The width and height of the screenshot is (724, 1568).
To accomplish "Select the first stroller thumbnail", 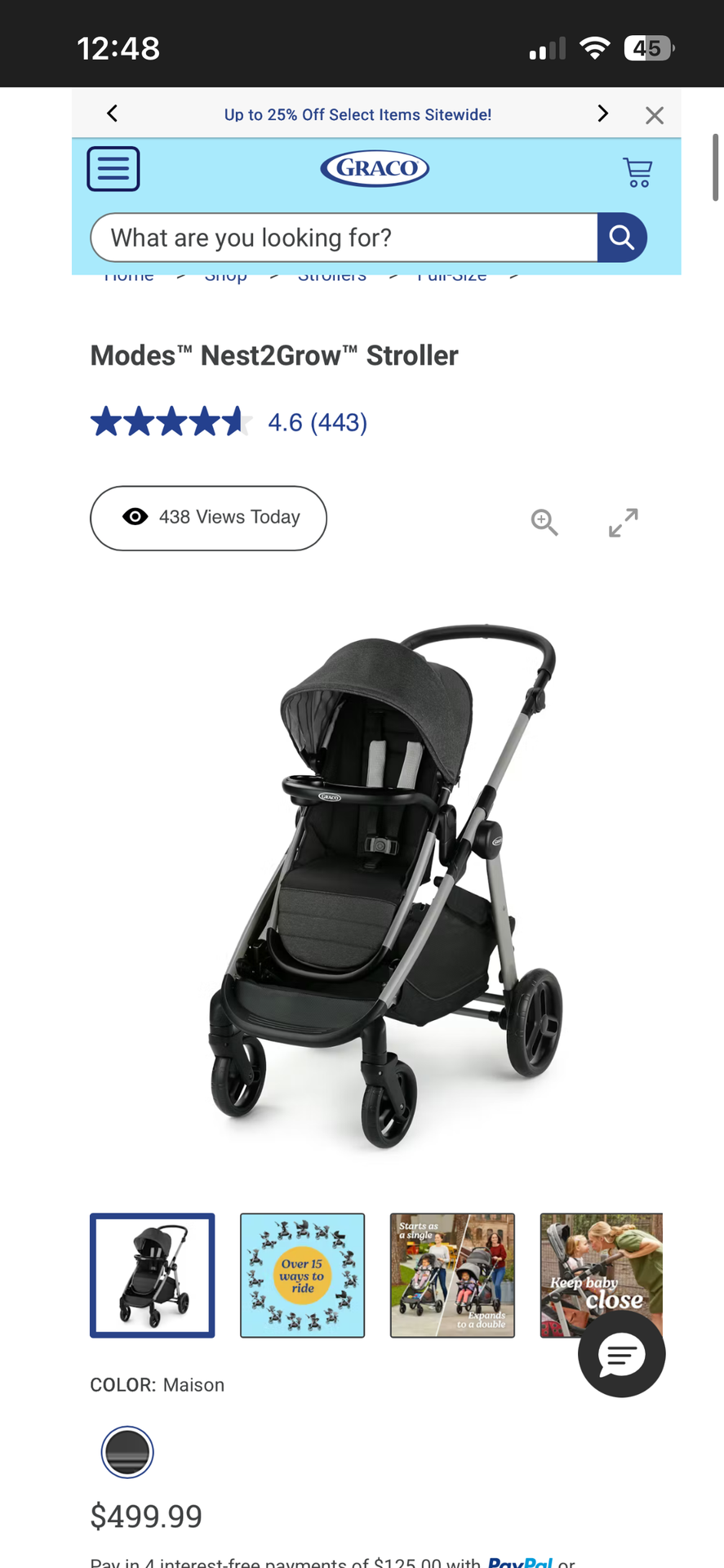I will click(x=153, y=1275).
